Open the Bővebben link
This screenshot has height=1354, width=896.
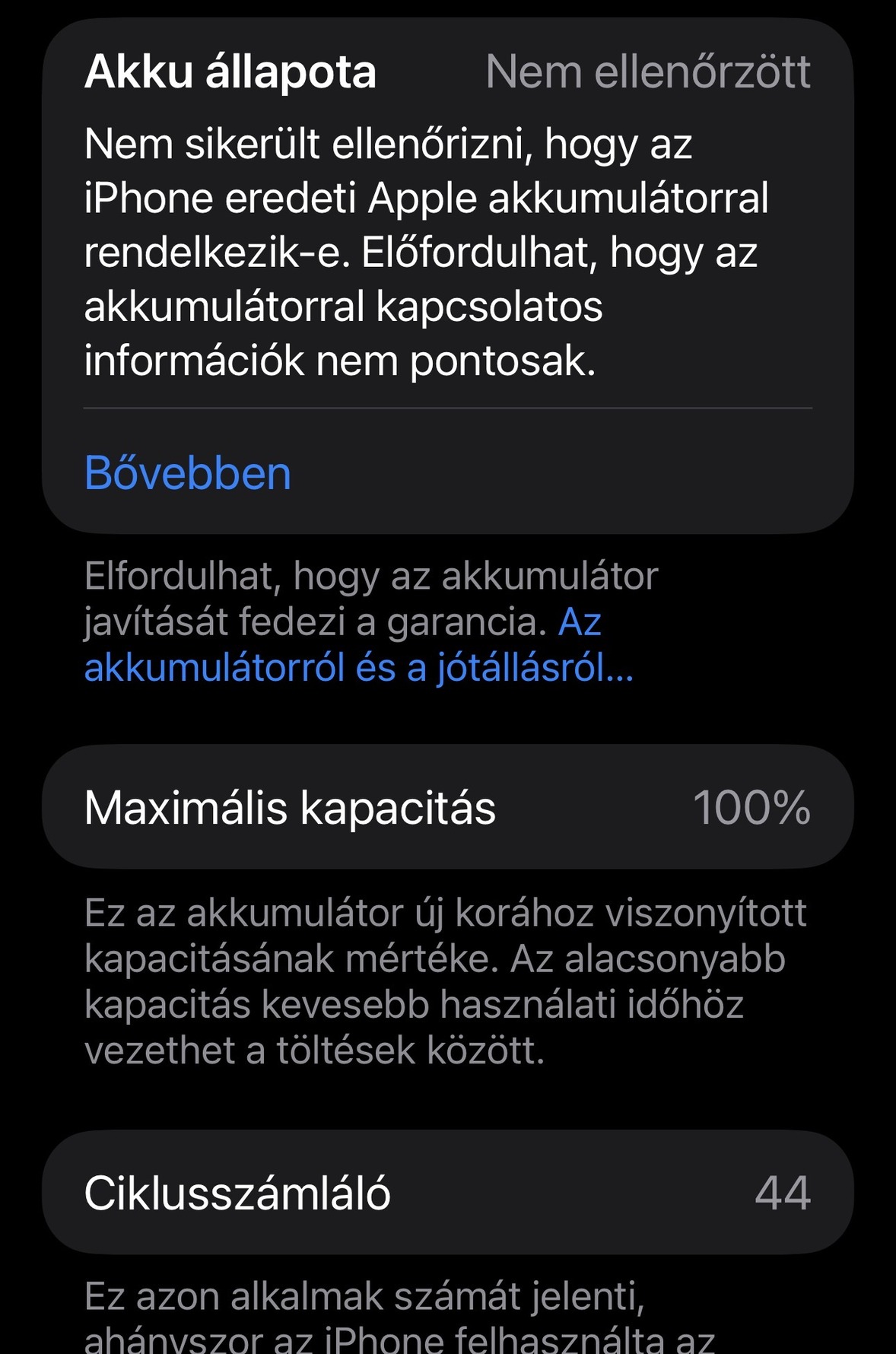point(188,473)
